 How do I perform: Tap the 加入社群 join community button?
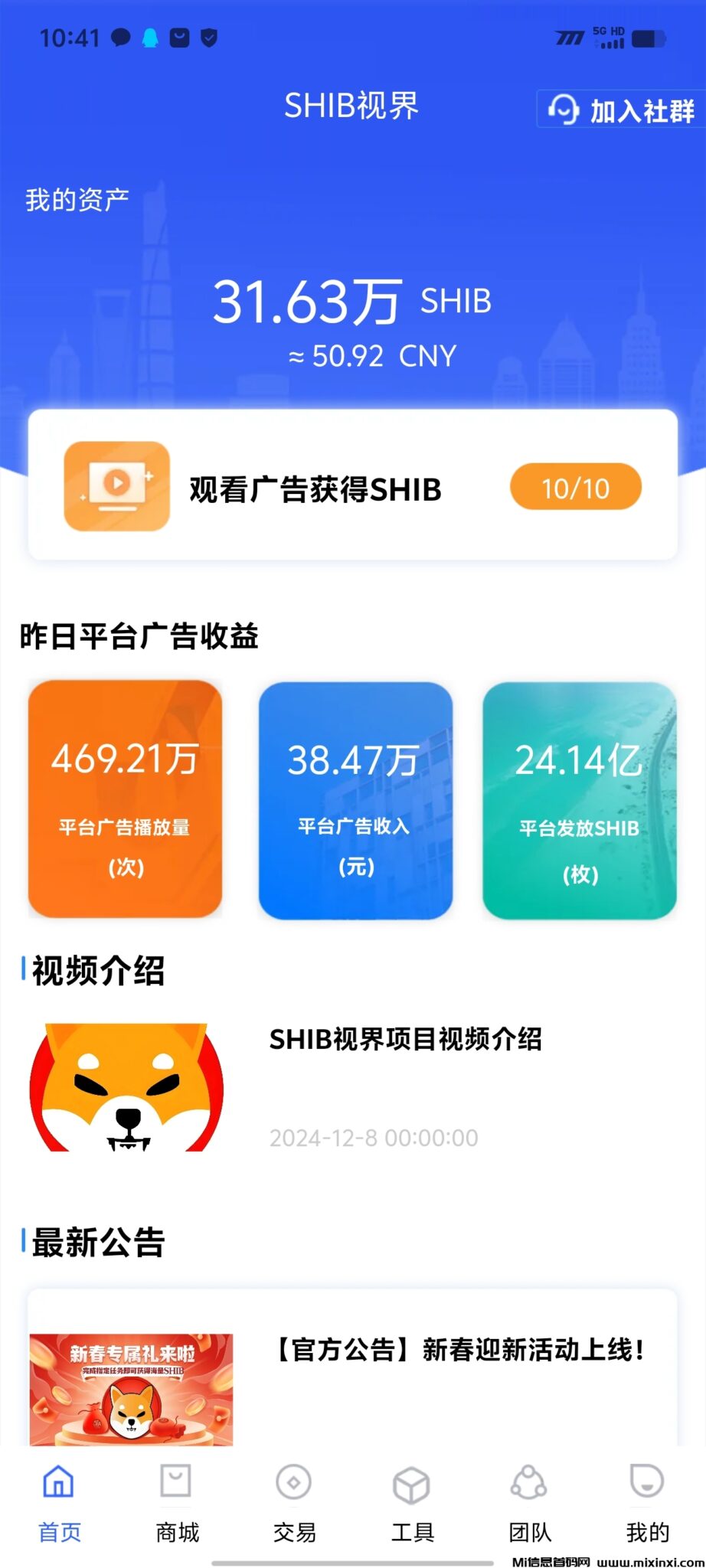click(x=622, y=110)
